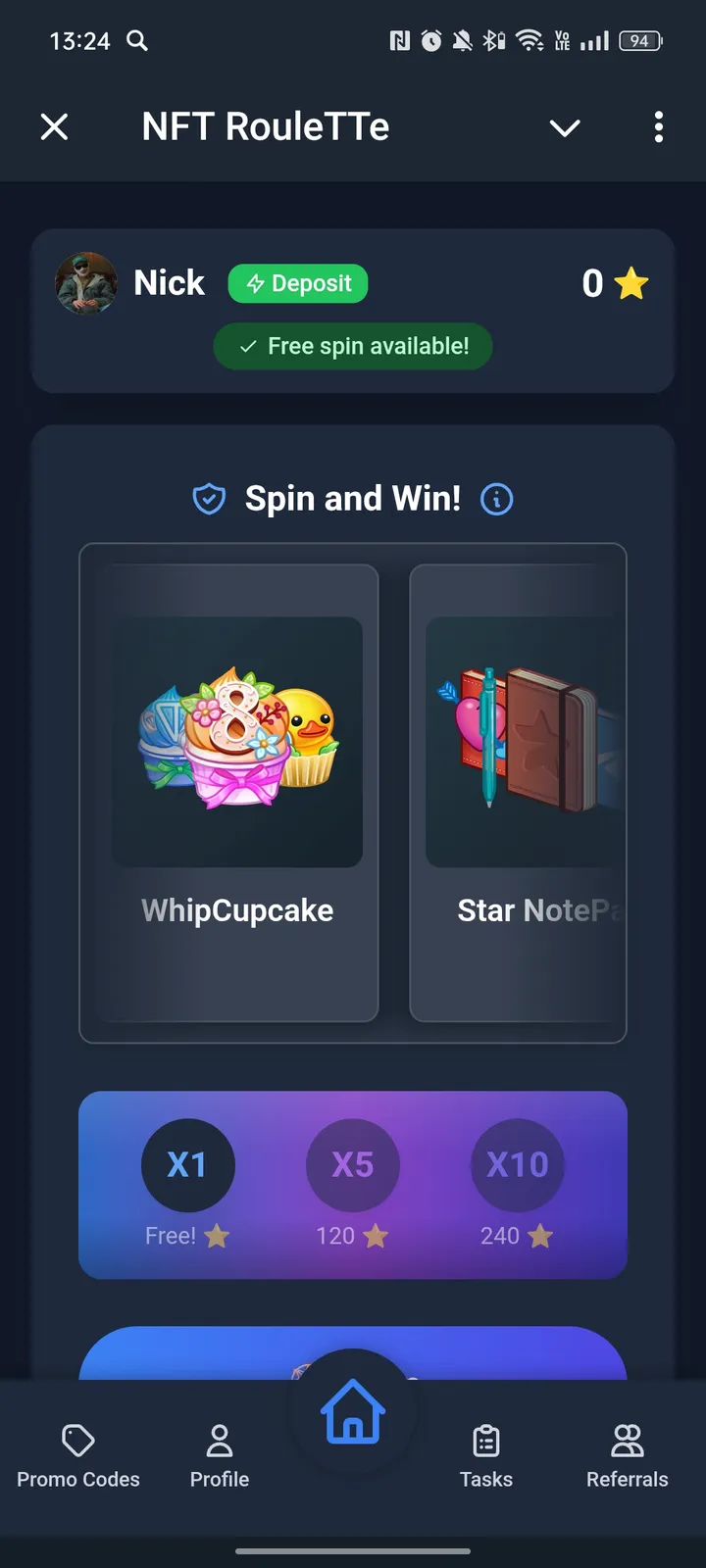Click the star balance icon showing 0
This screenshot has height=1568, width=706.
coord(630,283)
